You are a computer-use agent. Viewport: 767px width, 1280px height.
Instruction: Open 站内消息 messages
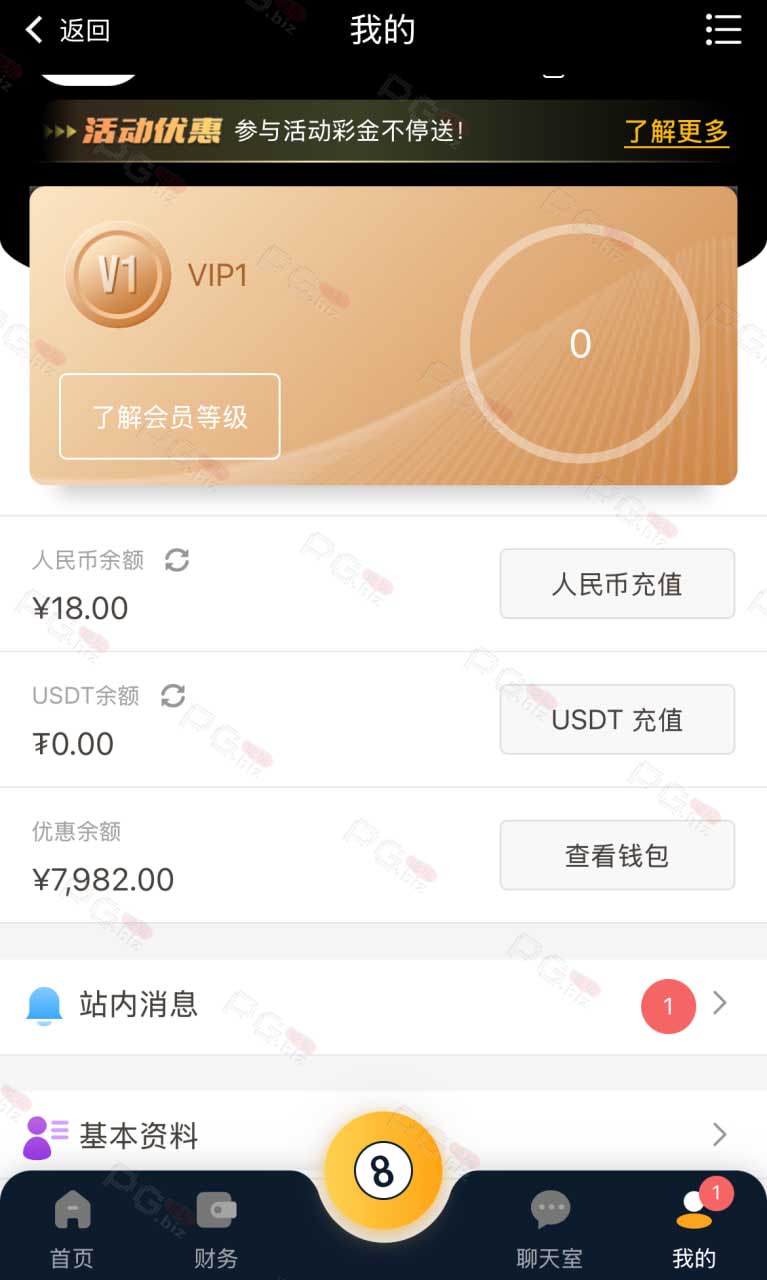[x=383, y=1004]
